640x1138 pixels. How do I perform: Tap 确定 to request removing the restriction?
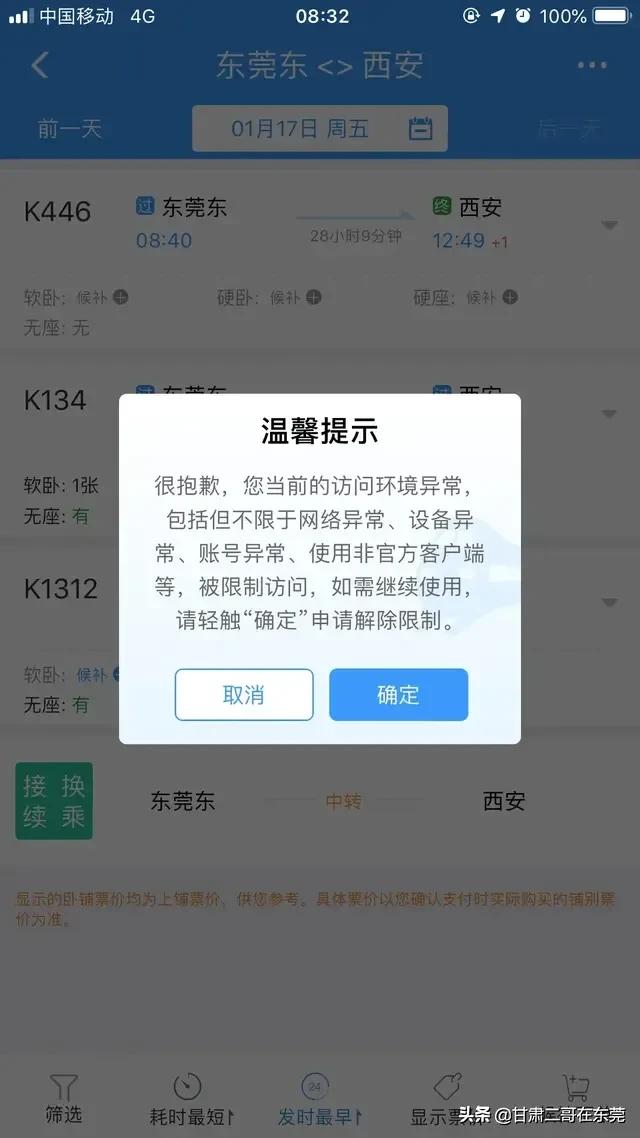(398, 695)
